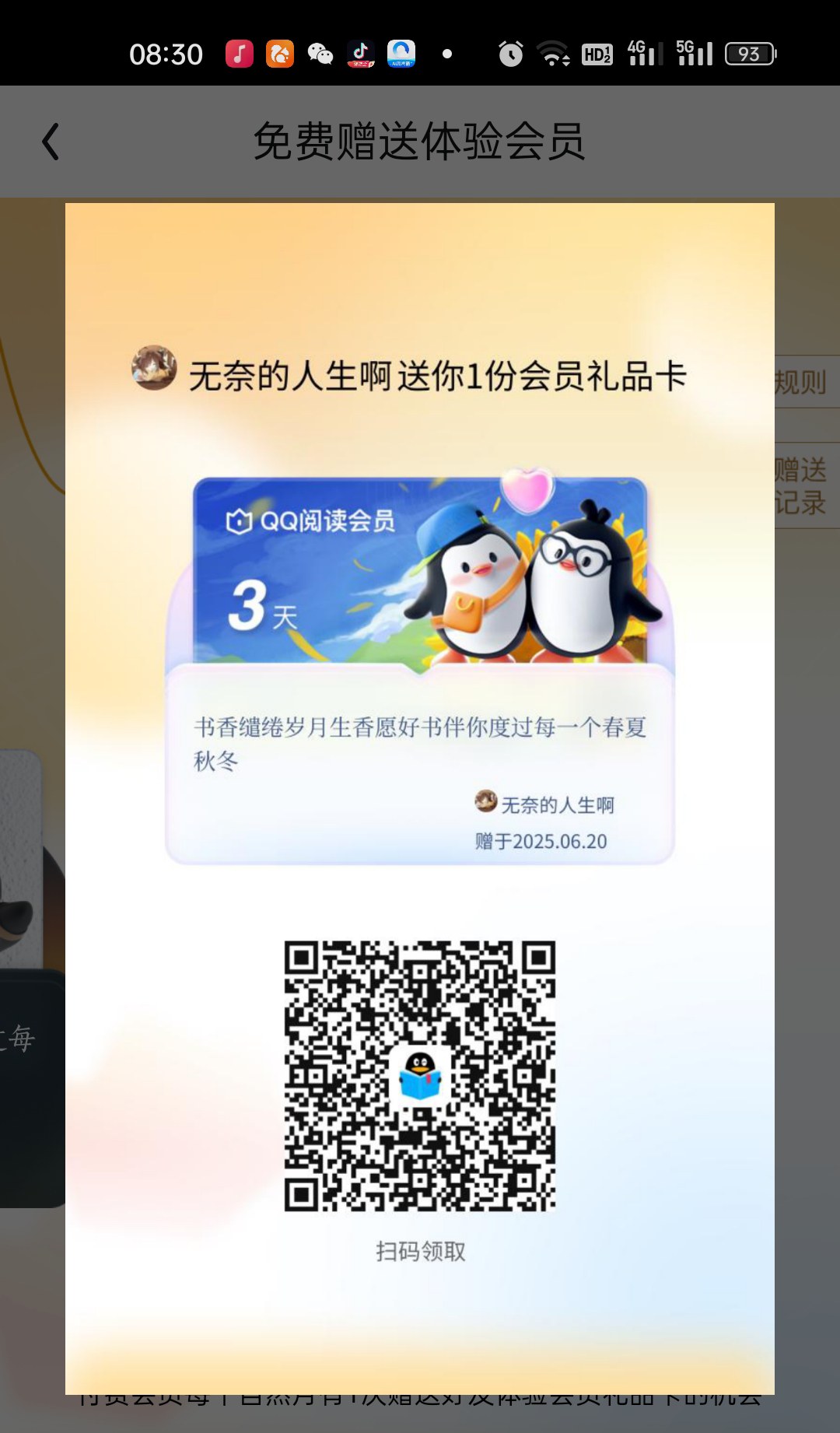Go back with the top-left arrow
This screenshot has width=840, height=1433.
51,142
